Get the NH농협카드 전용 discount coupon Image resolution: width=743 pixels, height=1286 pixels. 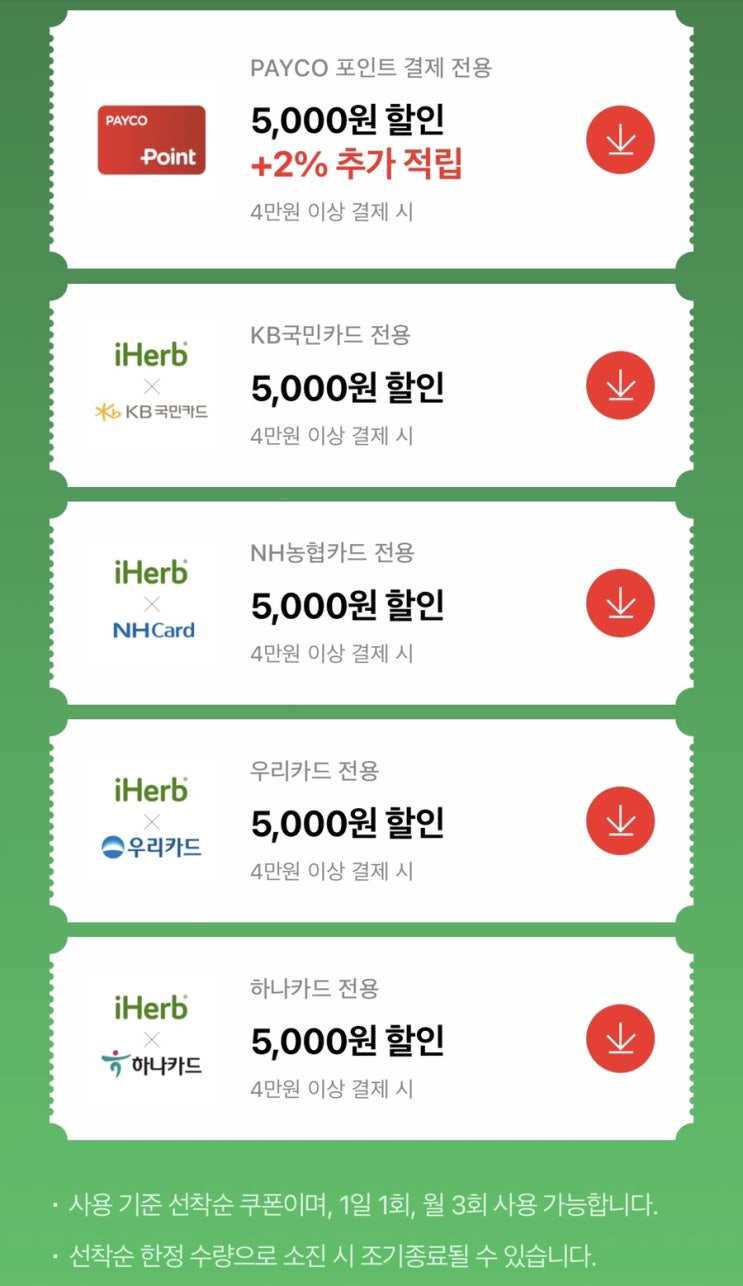[x=620, y=603]
